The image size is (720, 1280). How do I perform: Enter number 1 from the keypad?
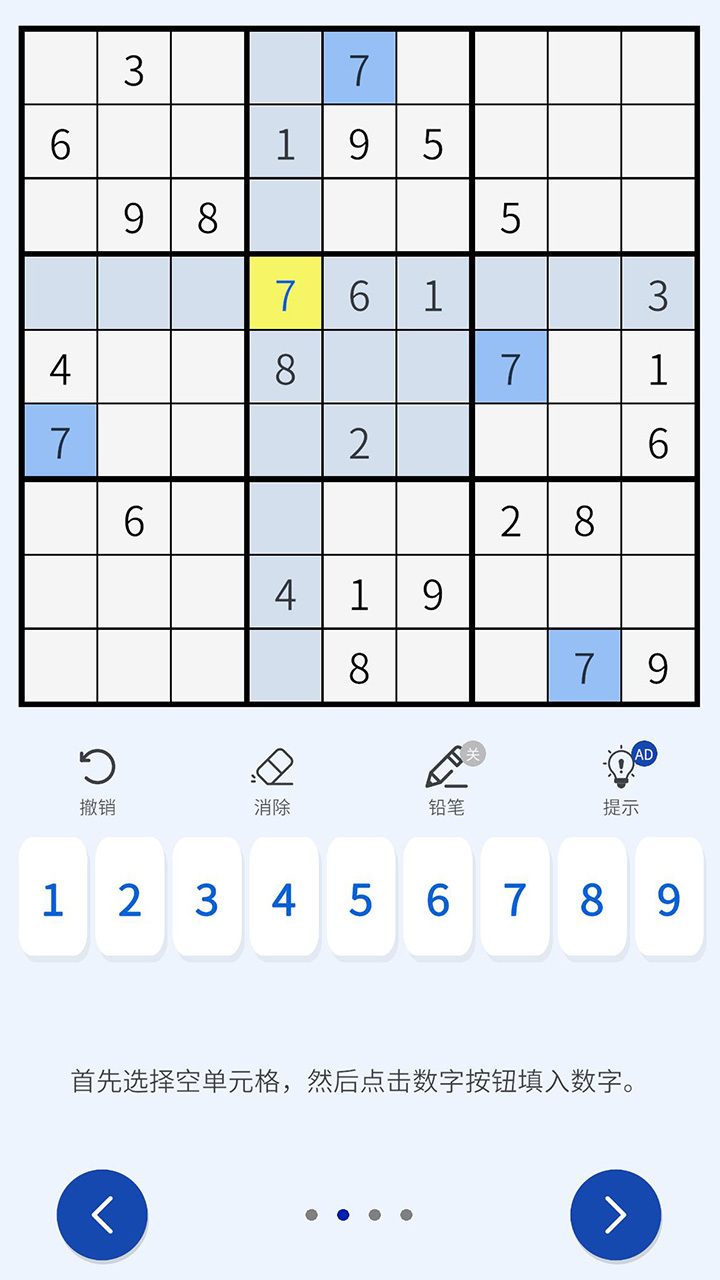(53, 899)
